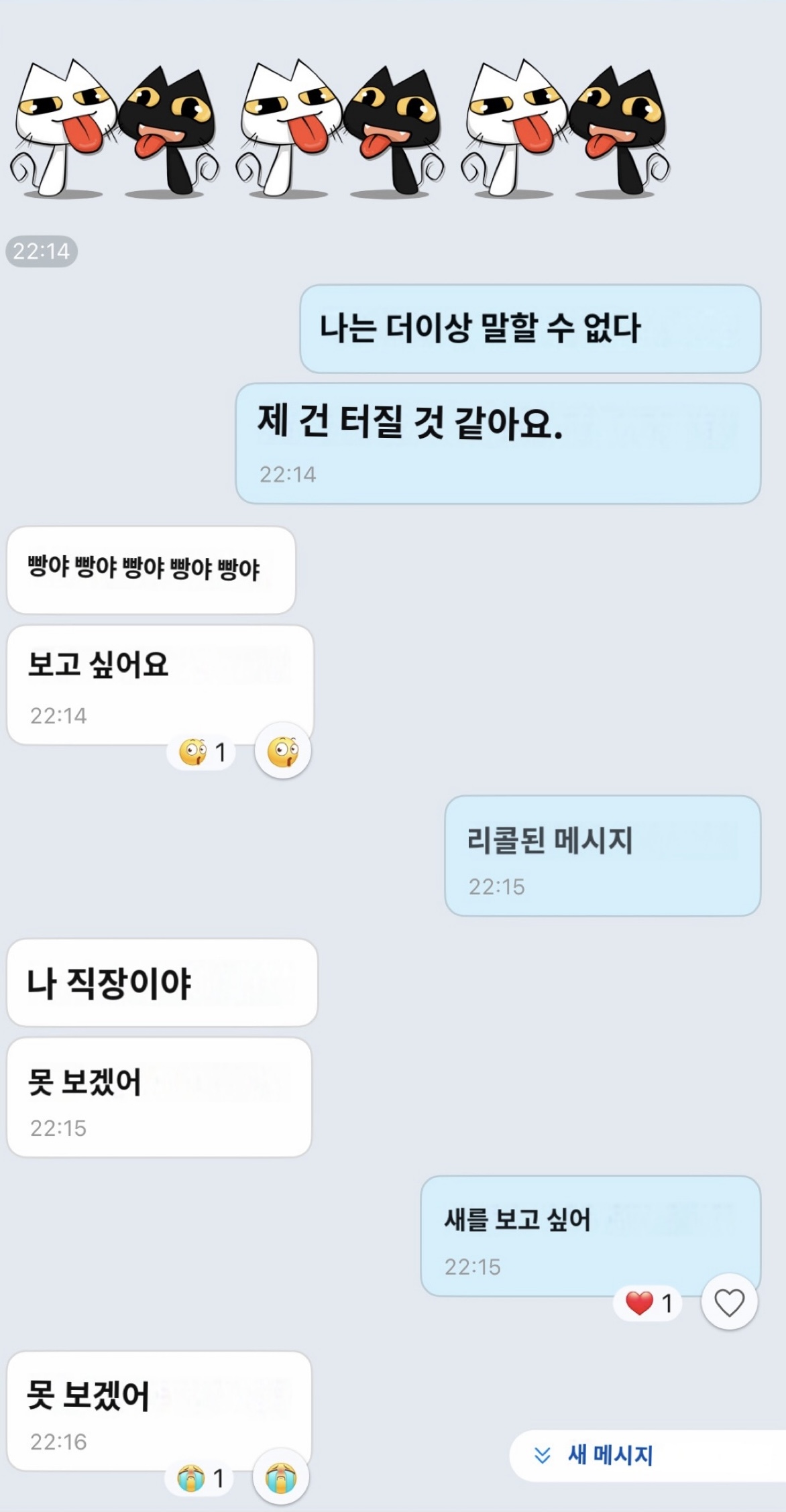786x1512 pixels.
Task: Add flushed-face reaction to 보고 싶어요 message
Action: [282, 751]
